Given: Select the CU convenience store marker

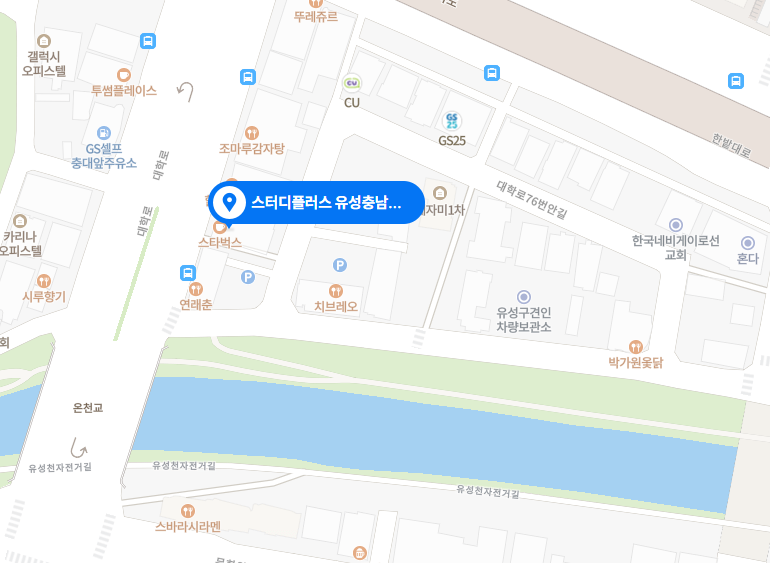Looking at the screenshot, I should click(x=351, y=84).
